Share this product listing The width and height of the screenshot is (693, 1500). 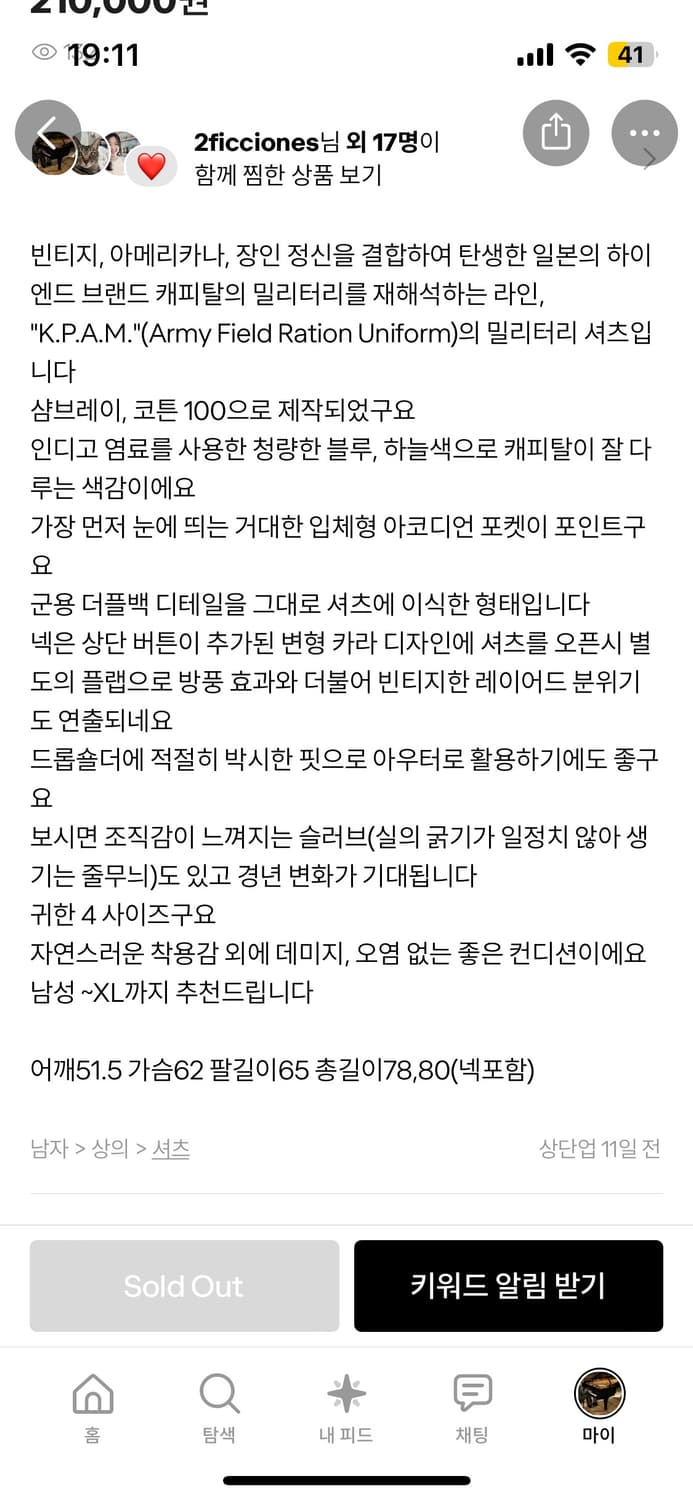[556, 133]
